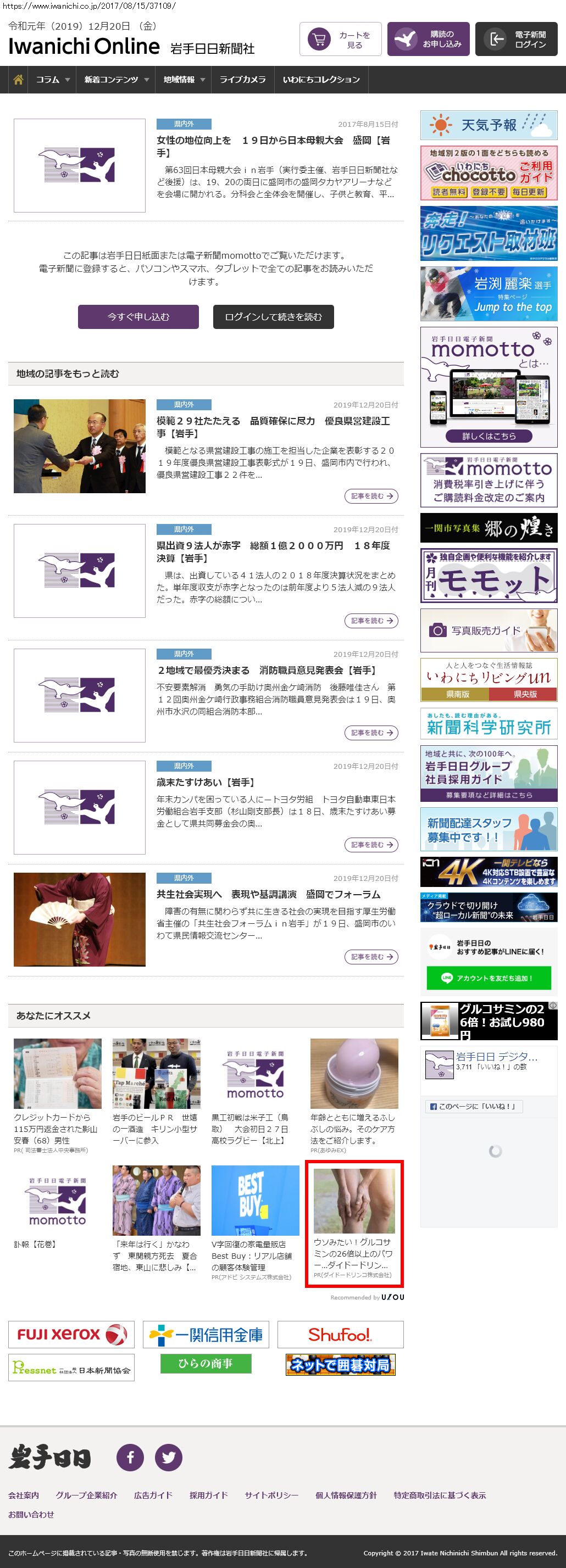The width and height of the screenshot is (566, 1568).
Task: Open the cart via カートを見る
Action: (x=340, y=40)
